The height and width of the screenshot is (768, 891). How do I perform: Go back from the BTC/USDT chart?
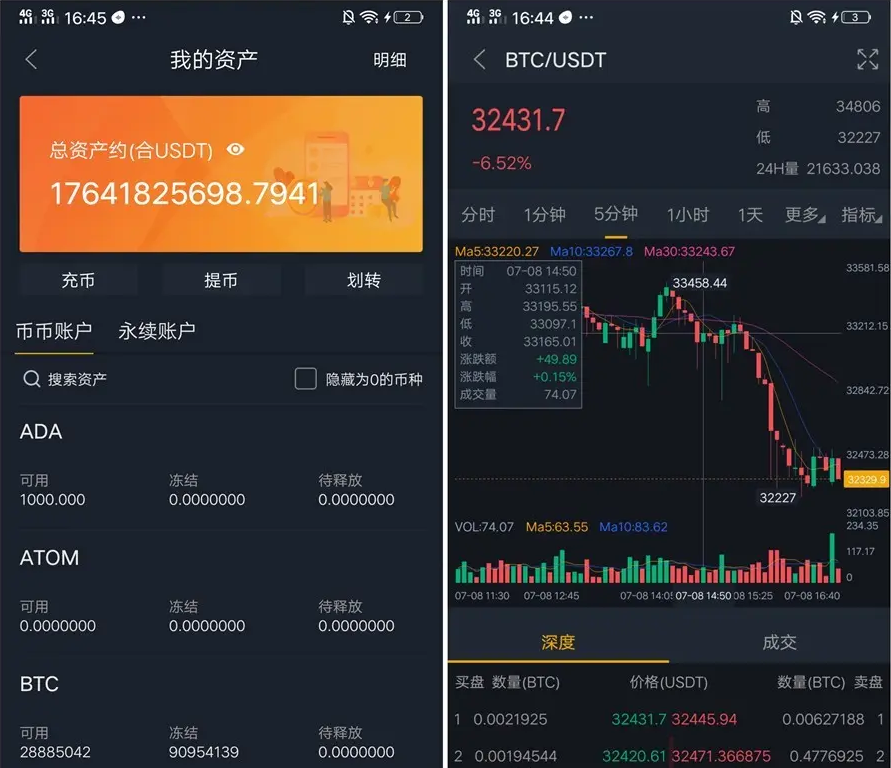point(480,60)
